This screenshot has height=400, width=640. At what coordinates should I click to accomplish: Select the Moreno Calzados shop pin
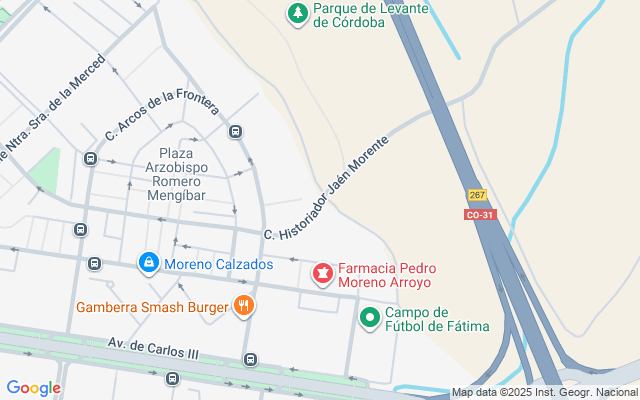149,263
